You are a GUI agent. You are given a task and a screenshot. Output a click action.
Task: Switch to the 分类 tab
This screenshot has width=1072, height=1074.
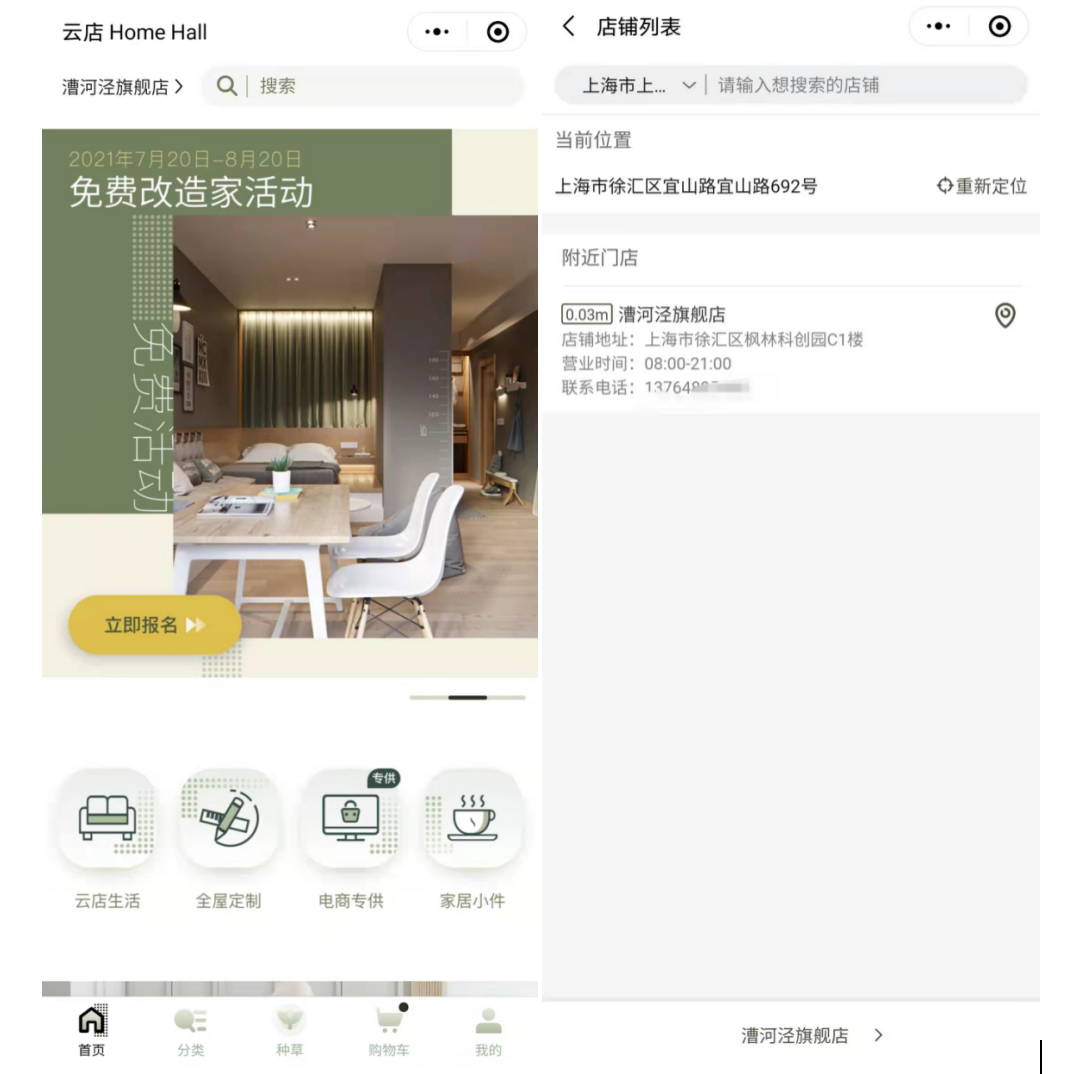190,1031
